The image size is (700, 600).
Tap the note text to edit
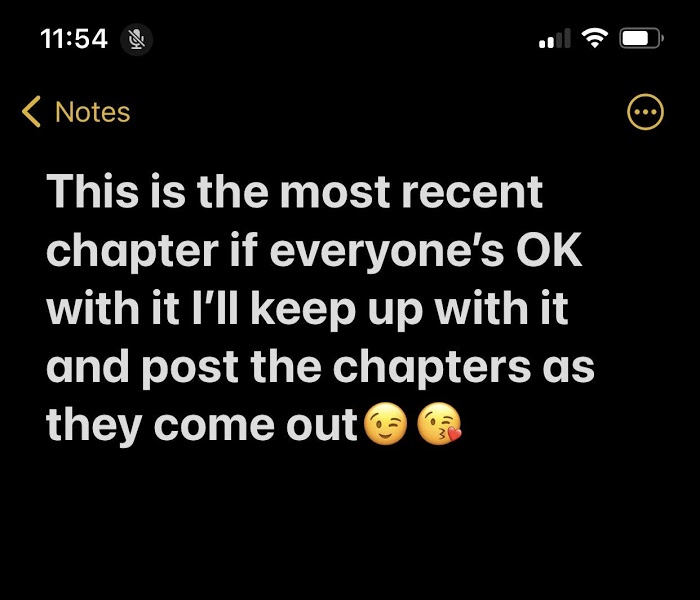click(x=320, y=310)
